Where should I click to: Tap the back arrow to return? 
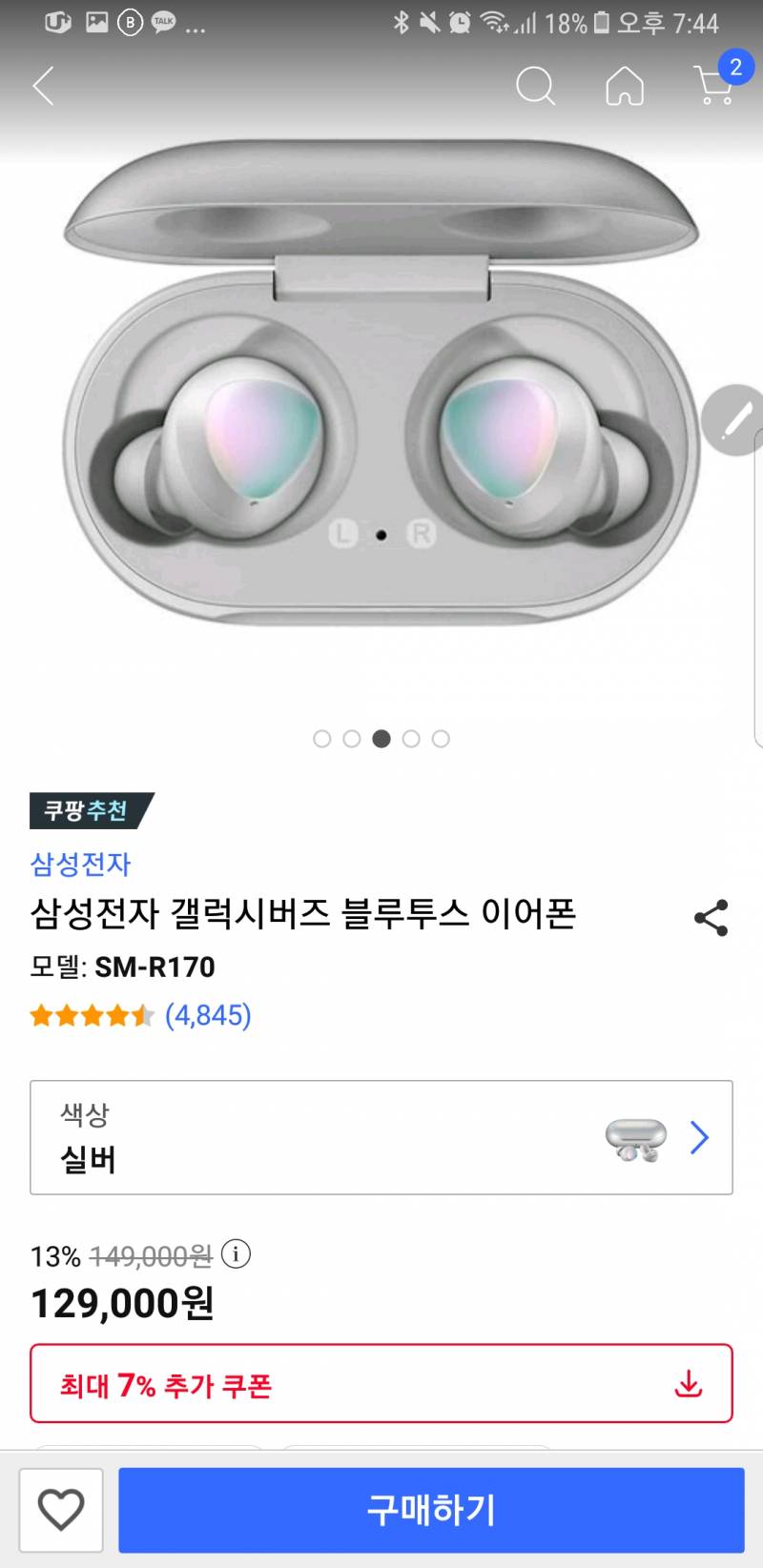coord(43,86)
